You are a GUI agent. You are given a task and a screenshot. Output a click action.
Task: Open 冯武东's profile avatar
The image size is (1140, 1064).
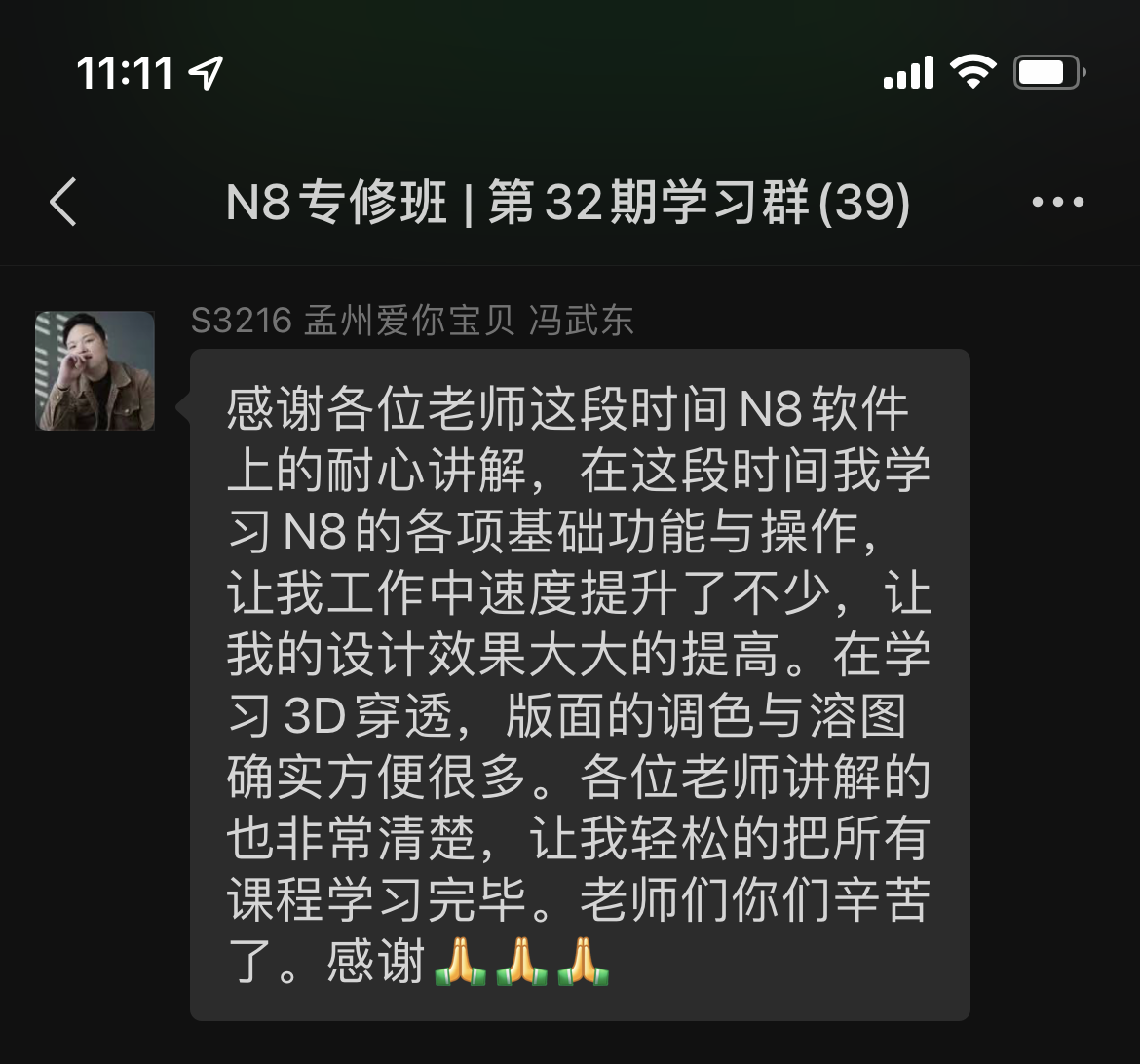(x=95, y=371)
